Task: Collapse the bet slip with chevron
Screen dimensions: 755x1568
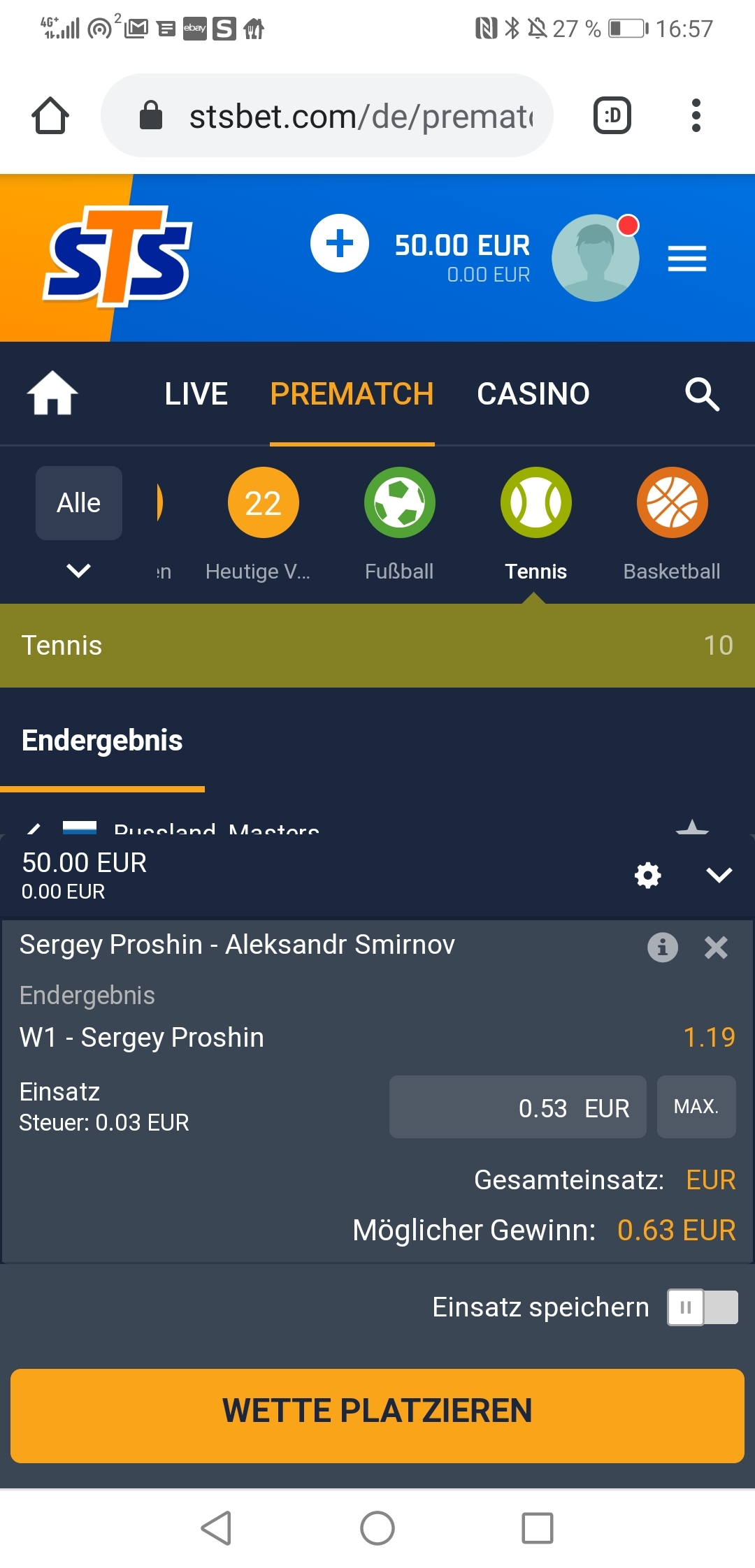Action: coord(719,875)
